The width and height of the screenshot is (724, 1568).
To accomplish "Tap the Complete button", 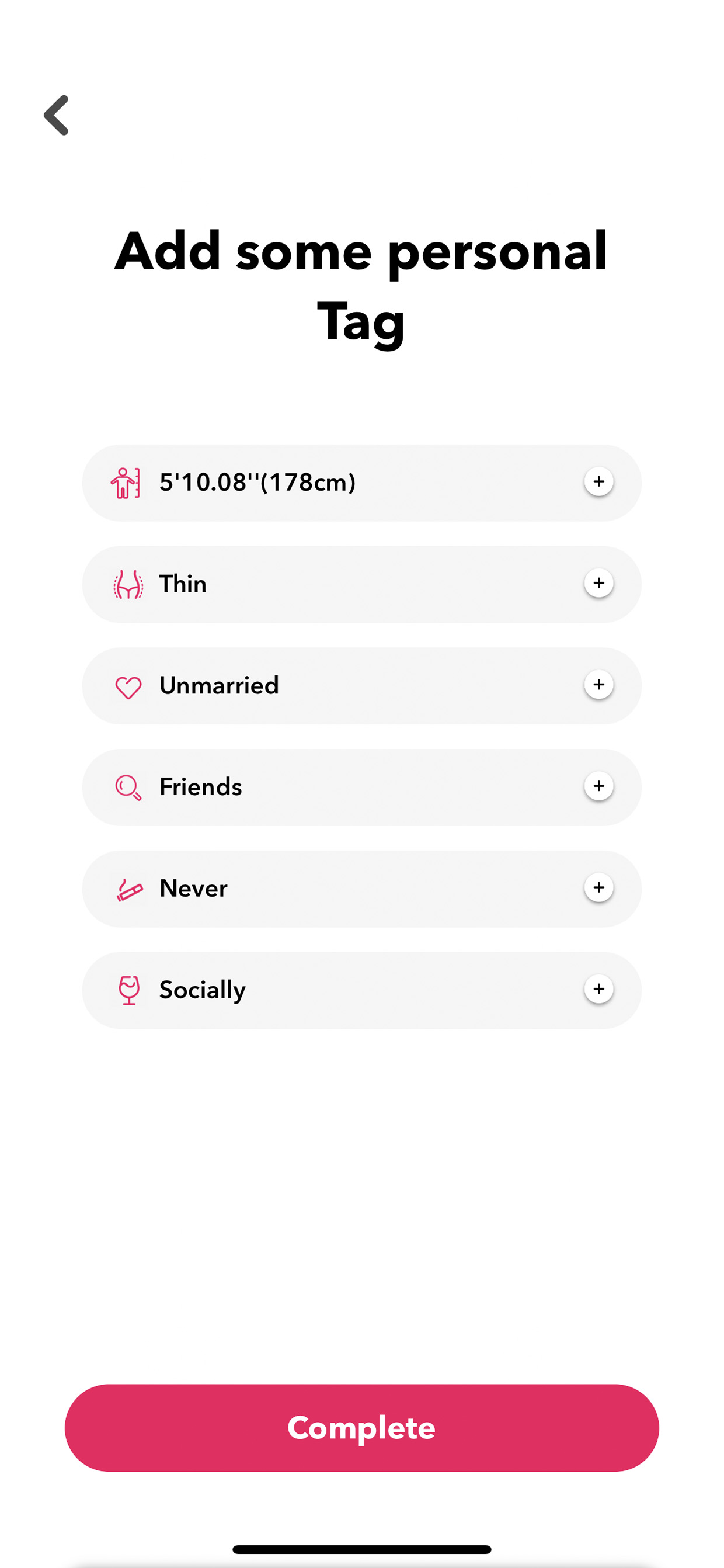I will [x=362, y=1427].
